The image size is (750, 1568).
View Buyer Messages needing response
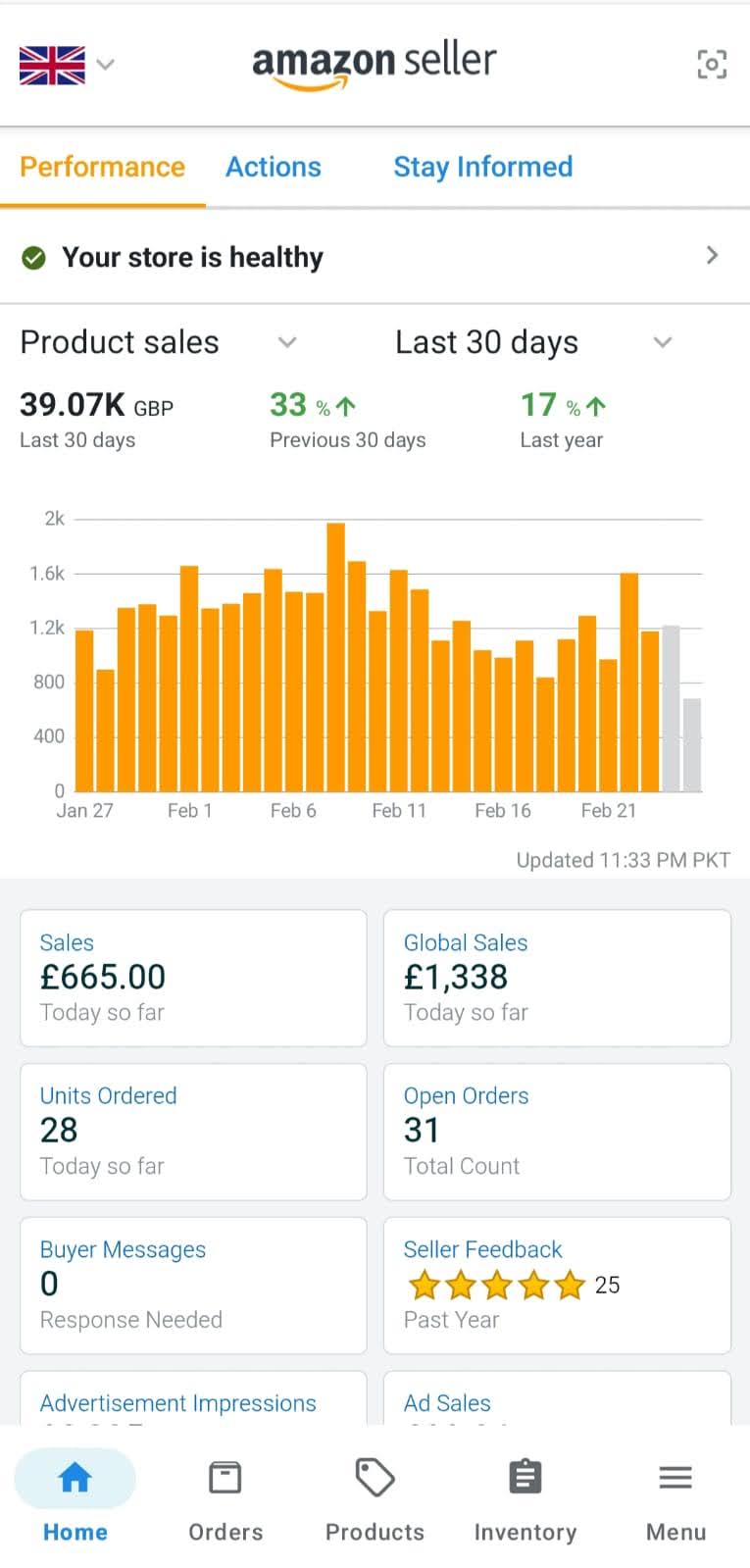coord(192,1285)
